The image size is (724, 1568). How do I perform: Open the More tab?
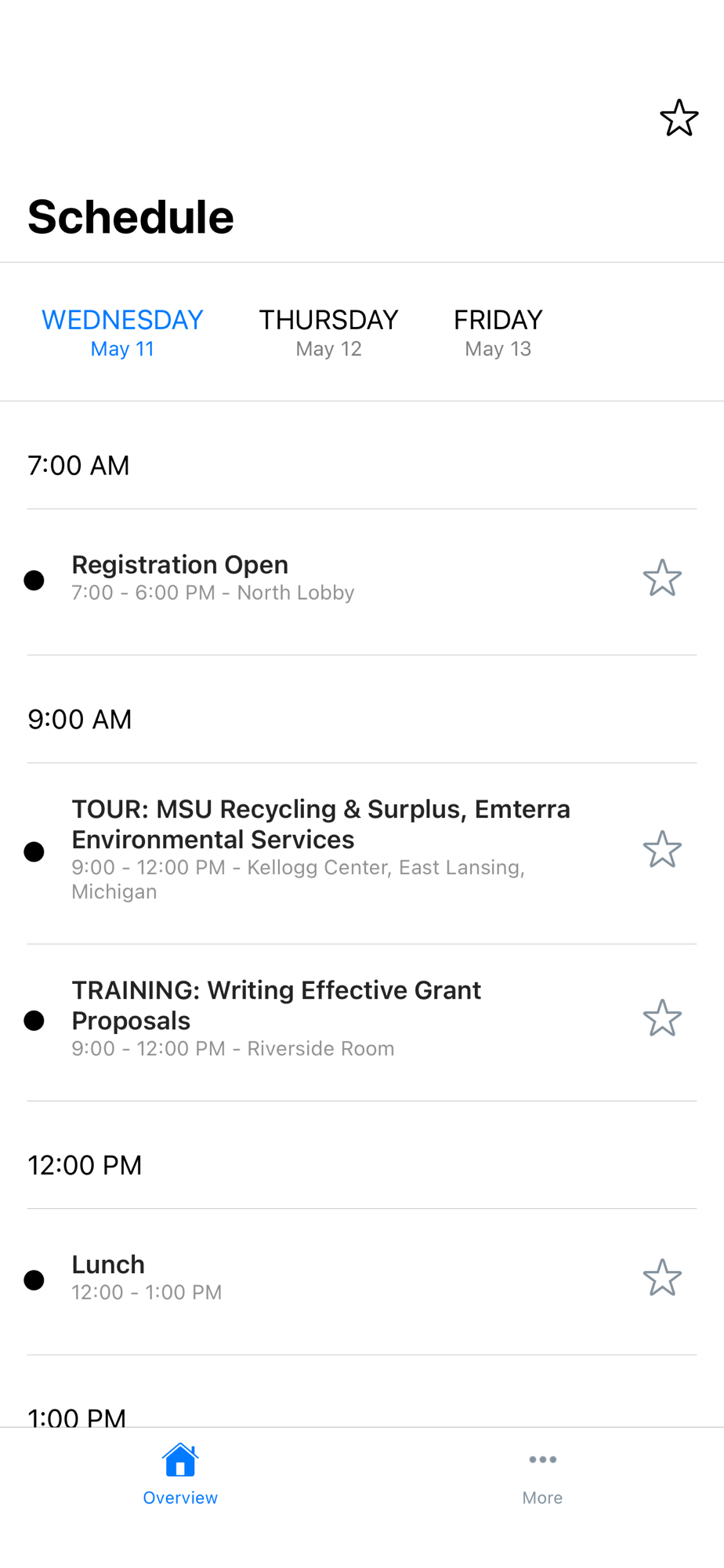tap(542, 1475)
